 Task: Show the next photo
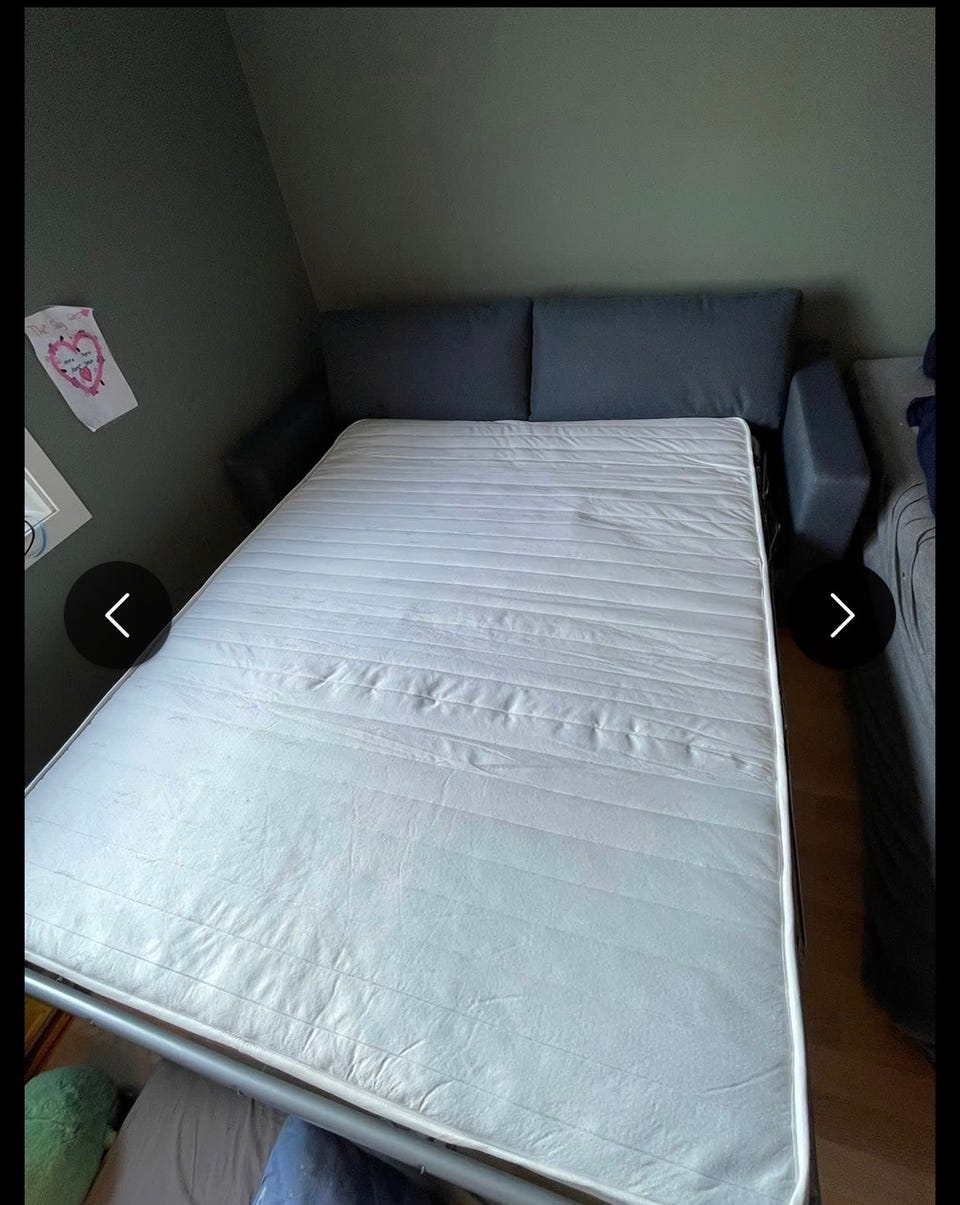(x=842, y=615)
